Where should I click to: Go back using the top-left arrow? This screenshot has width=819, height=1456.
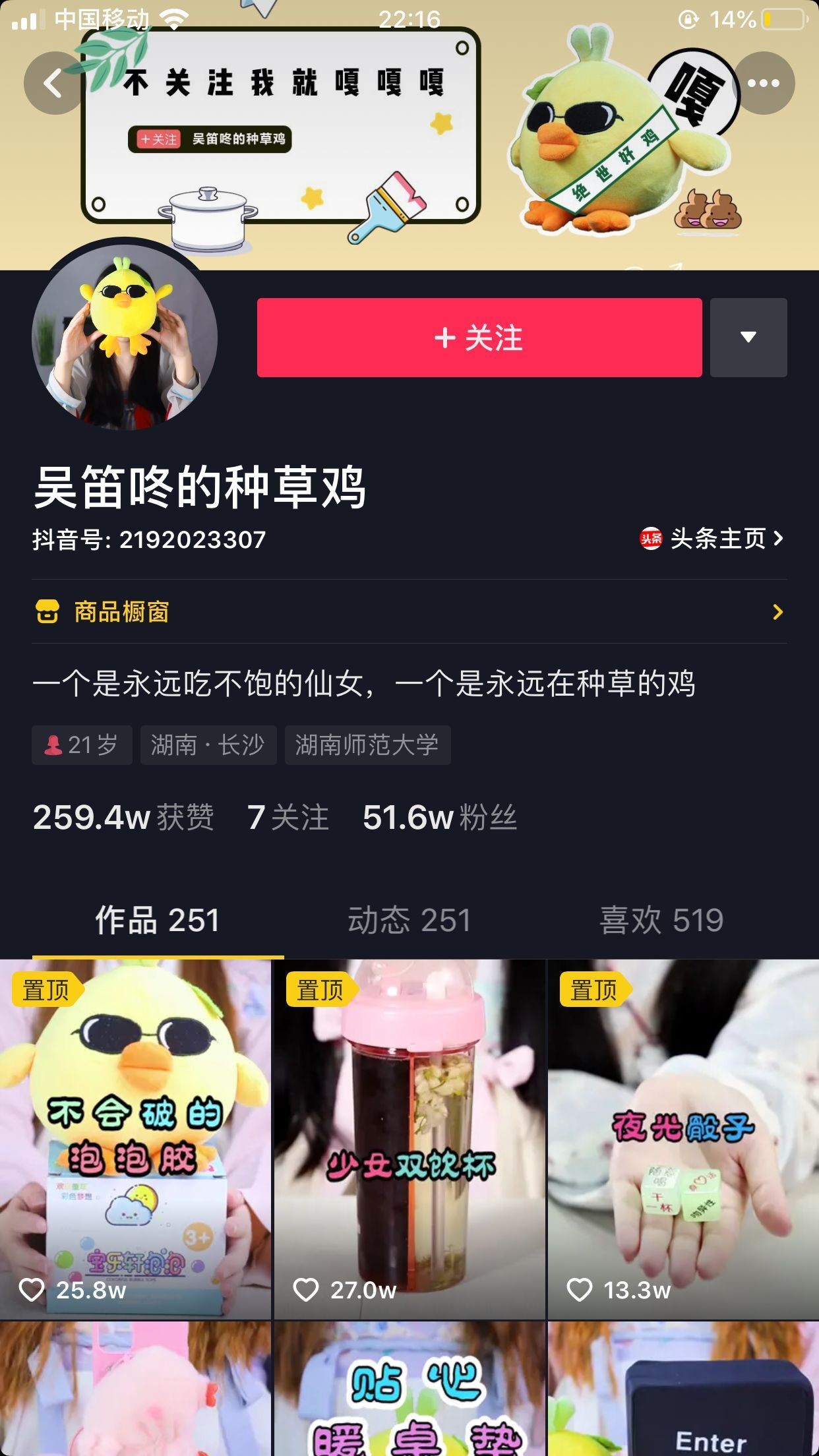tap(54, 84)
